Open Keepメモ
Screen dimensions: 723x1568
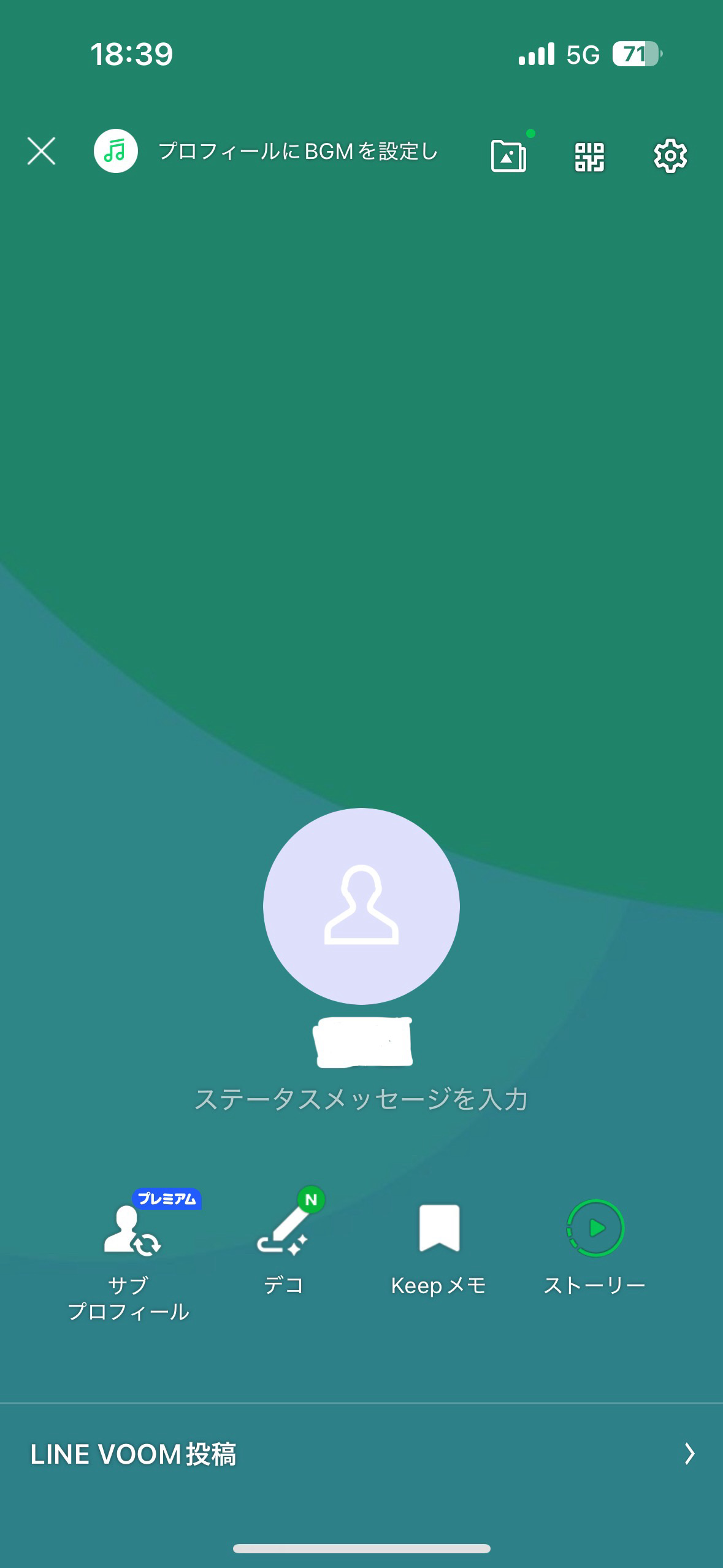pyautogui.click(x=438, y=1245)
